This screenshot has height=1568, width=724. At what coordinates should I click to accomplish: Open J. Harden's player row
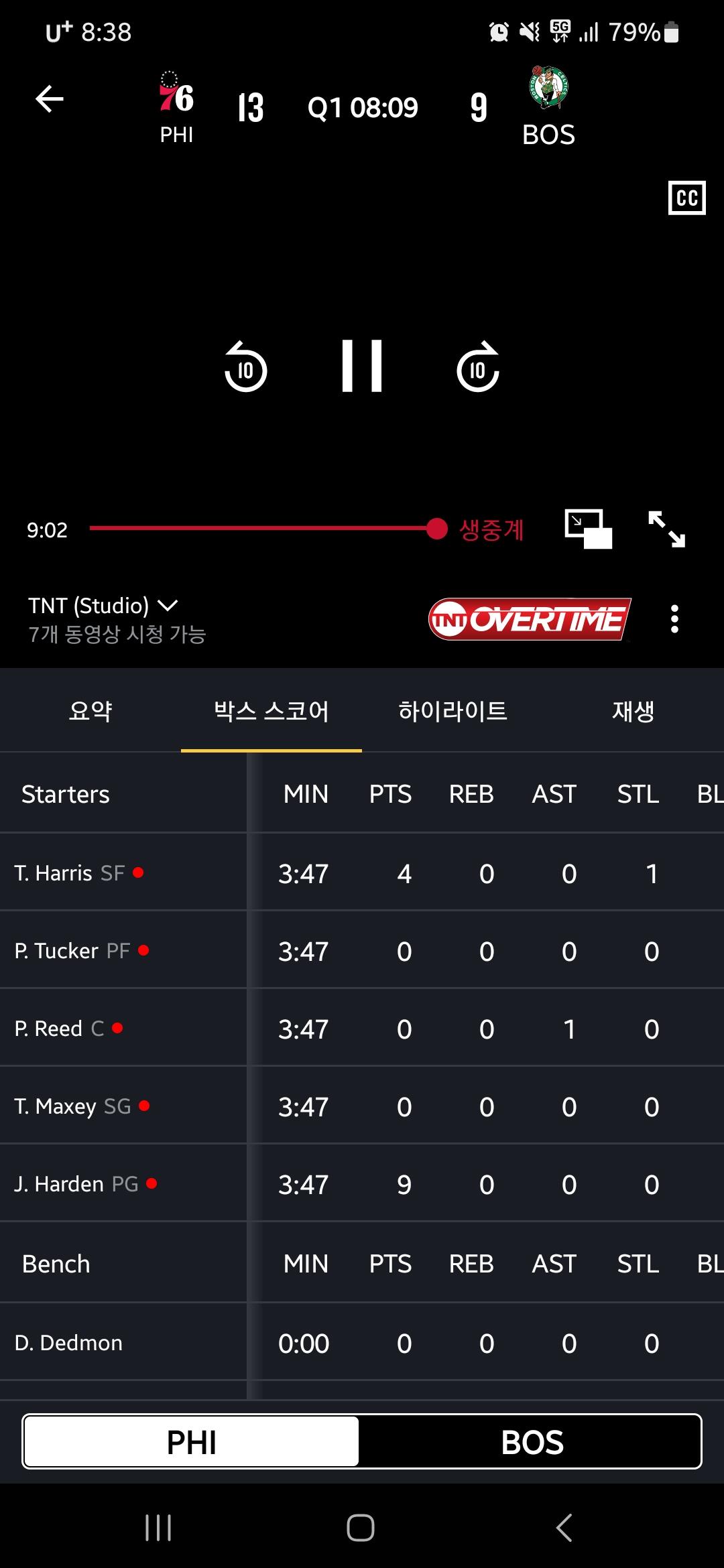76,1184
